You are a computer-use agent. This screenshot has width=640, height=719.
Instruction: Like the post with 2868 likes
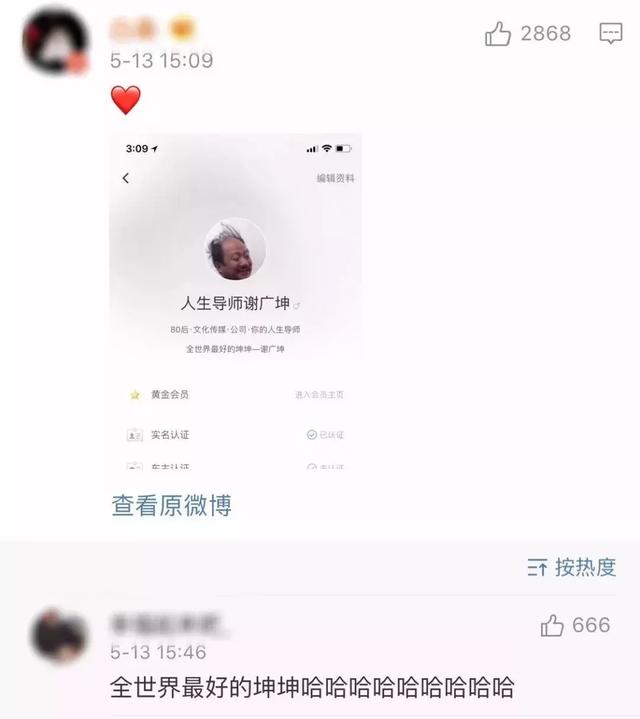(x=499, y=34)
